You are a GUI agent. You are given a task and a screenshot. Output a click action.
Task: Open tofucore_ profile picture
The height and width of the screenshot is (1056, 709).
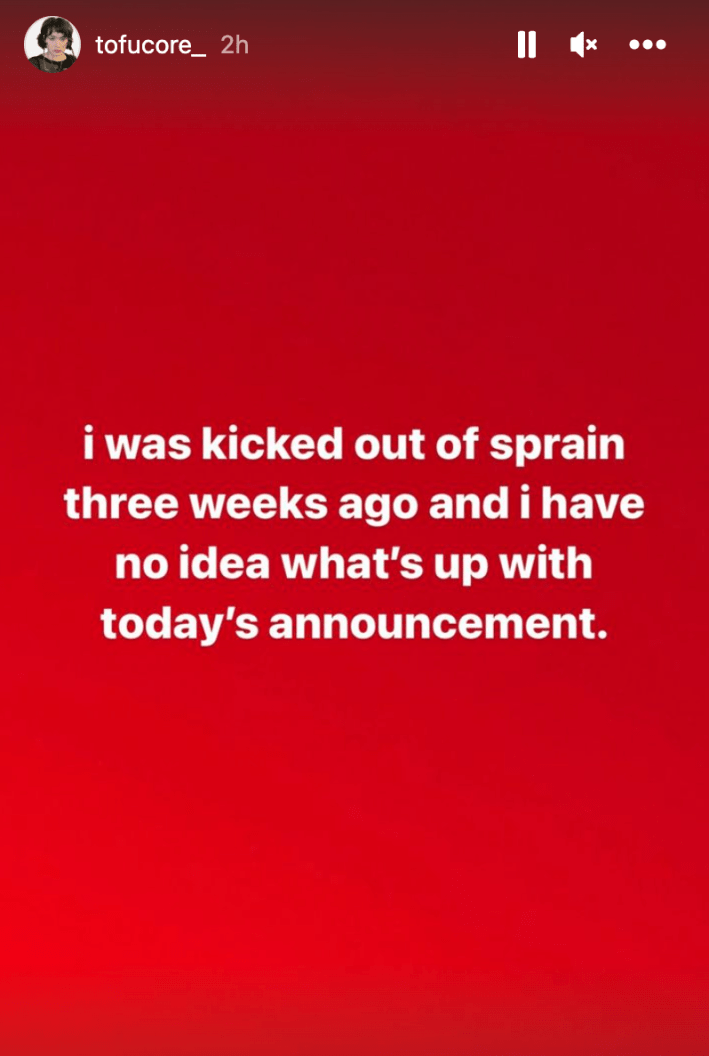[x=52, y=45]
